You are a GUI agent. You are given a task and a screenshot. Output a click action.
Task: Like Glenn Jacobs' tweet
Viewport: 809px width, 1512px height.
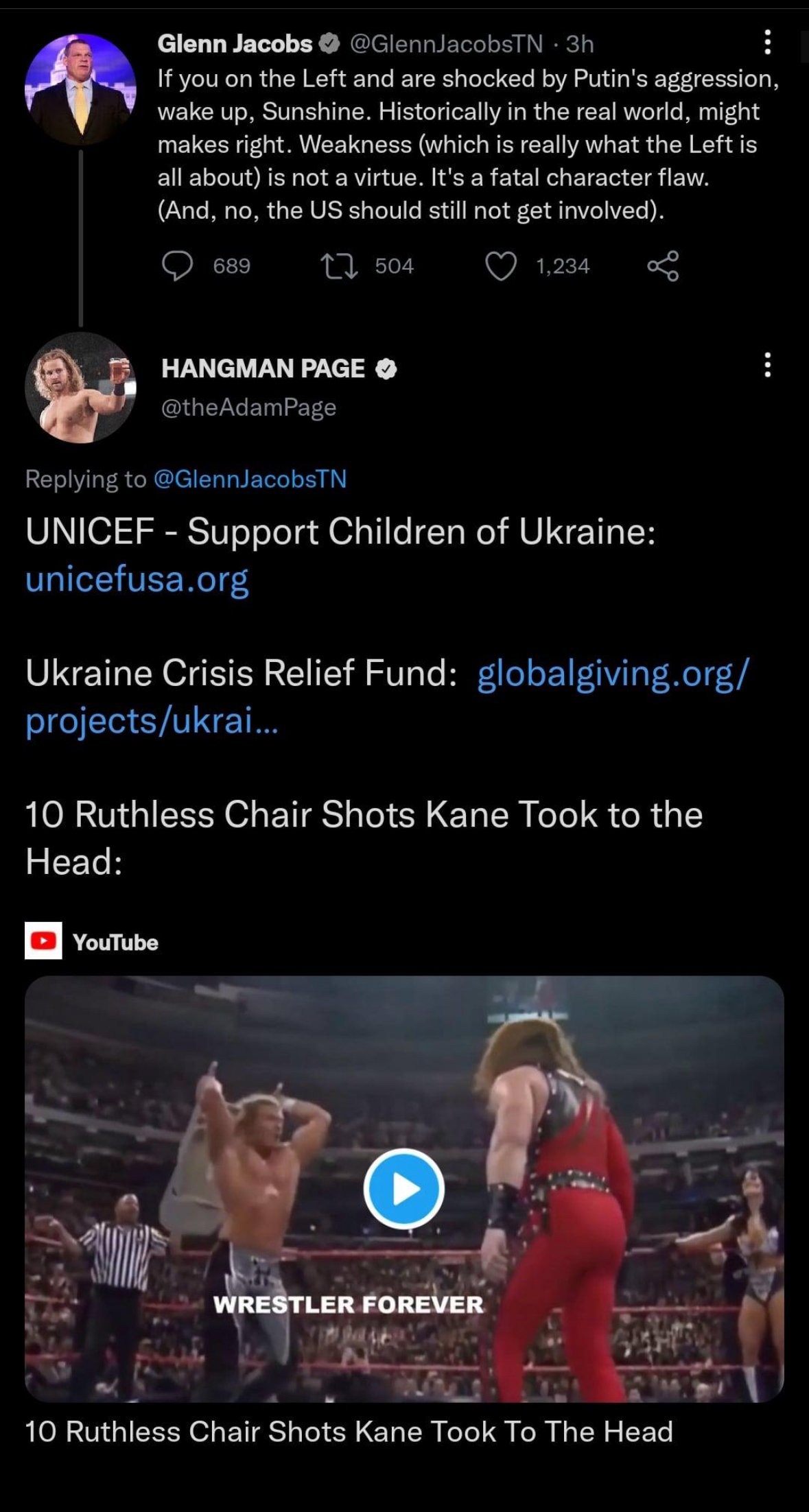(501, 266)
